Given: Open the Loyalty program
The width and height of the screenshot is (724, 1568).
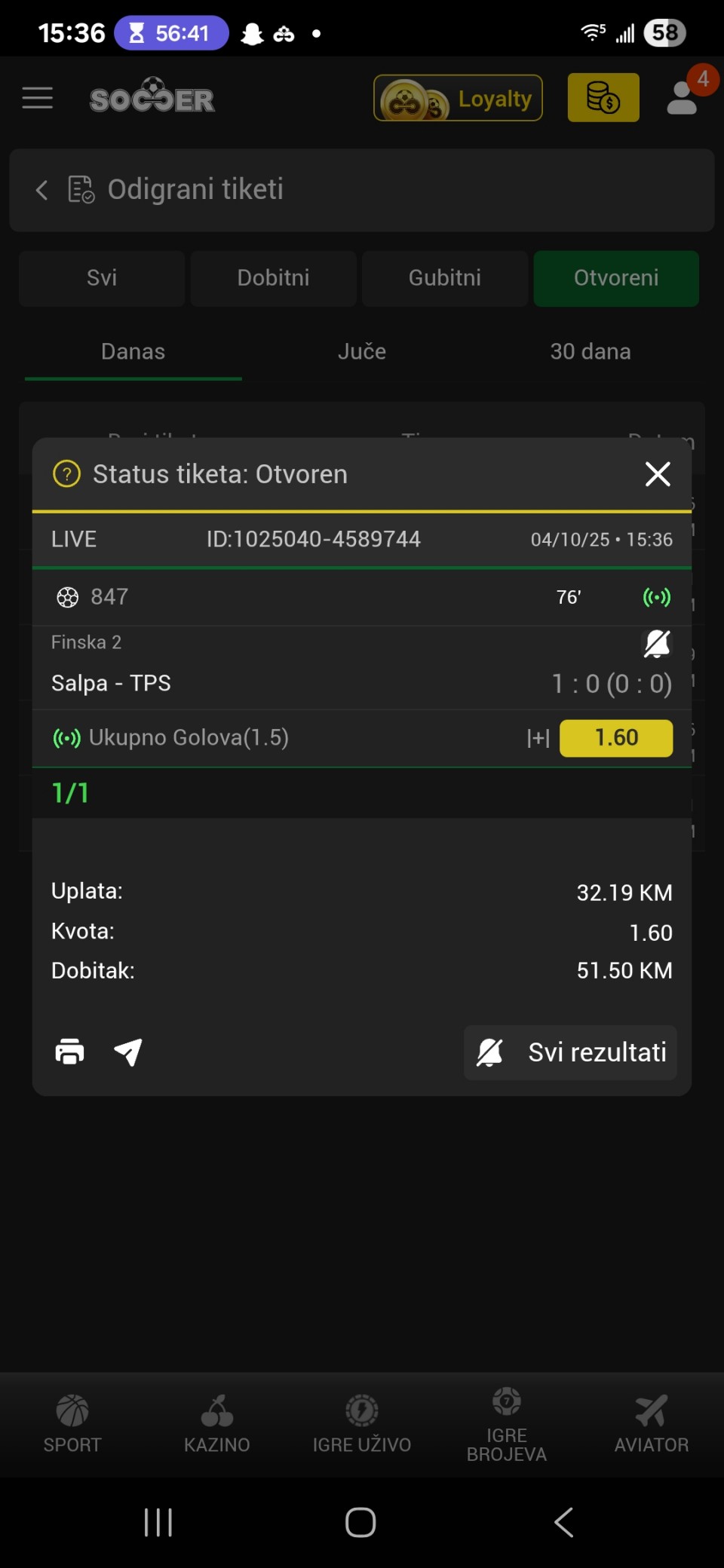Looking at the screenshot, I should click(x=458, y=98).
